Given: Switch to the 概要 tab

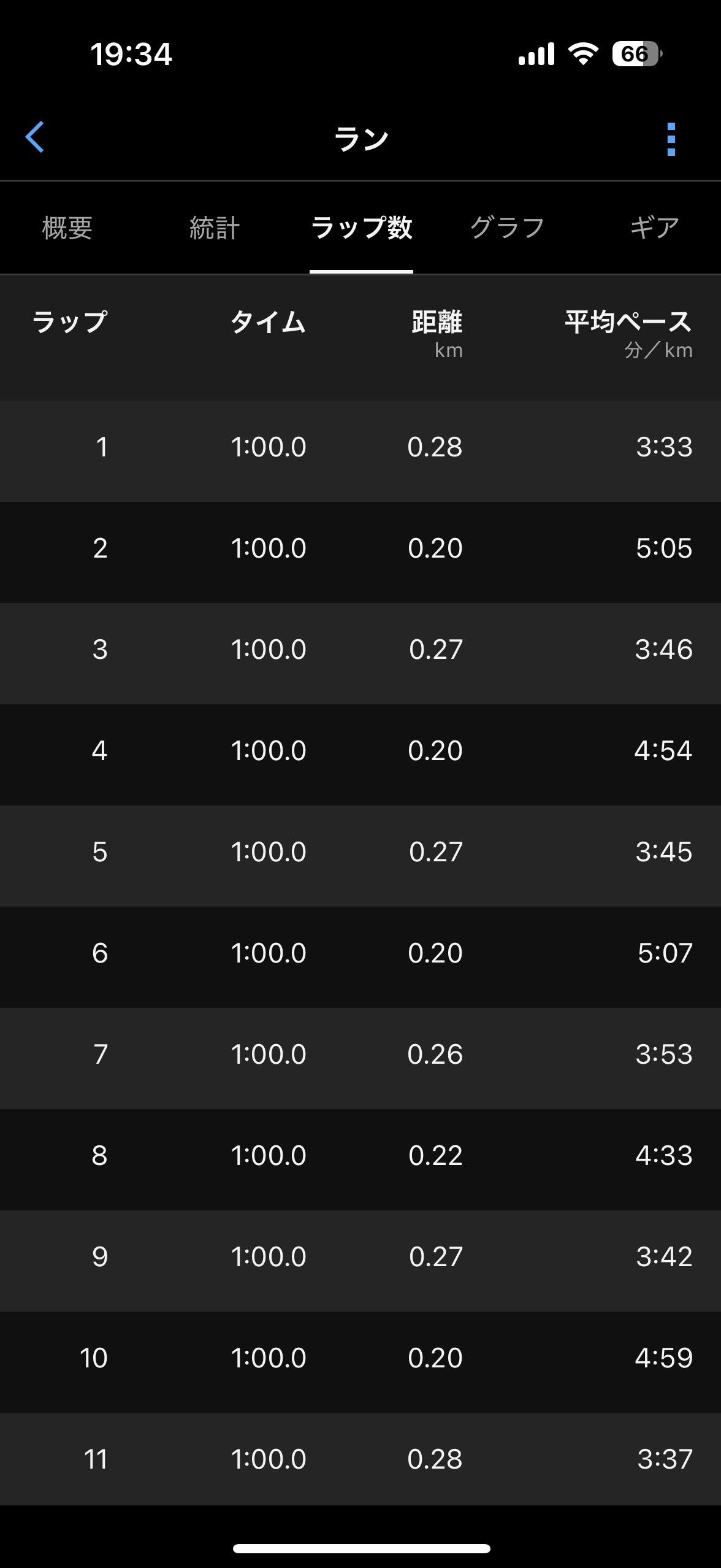Looking at the screenshot, I should tap(67, 228).
